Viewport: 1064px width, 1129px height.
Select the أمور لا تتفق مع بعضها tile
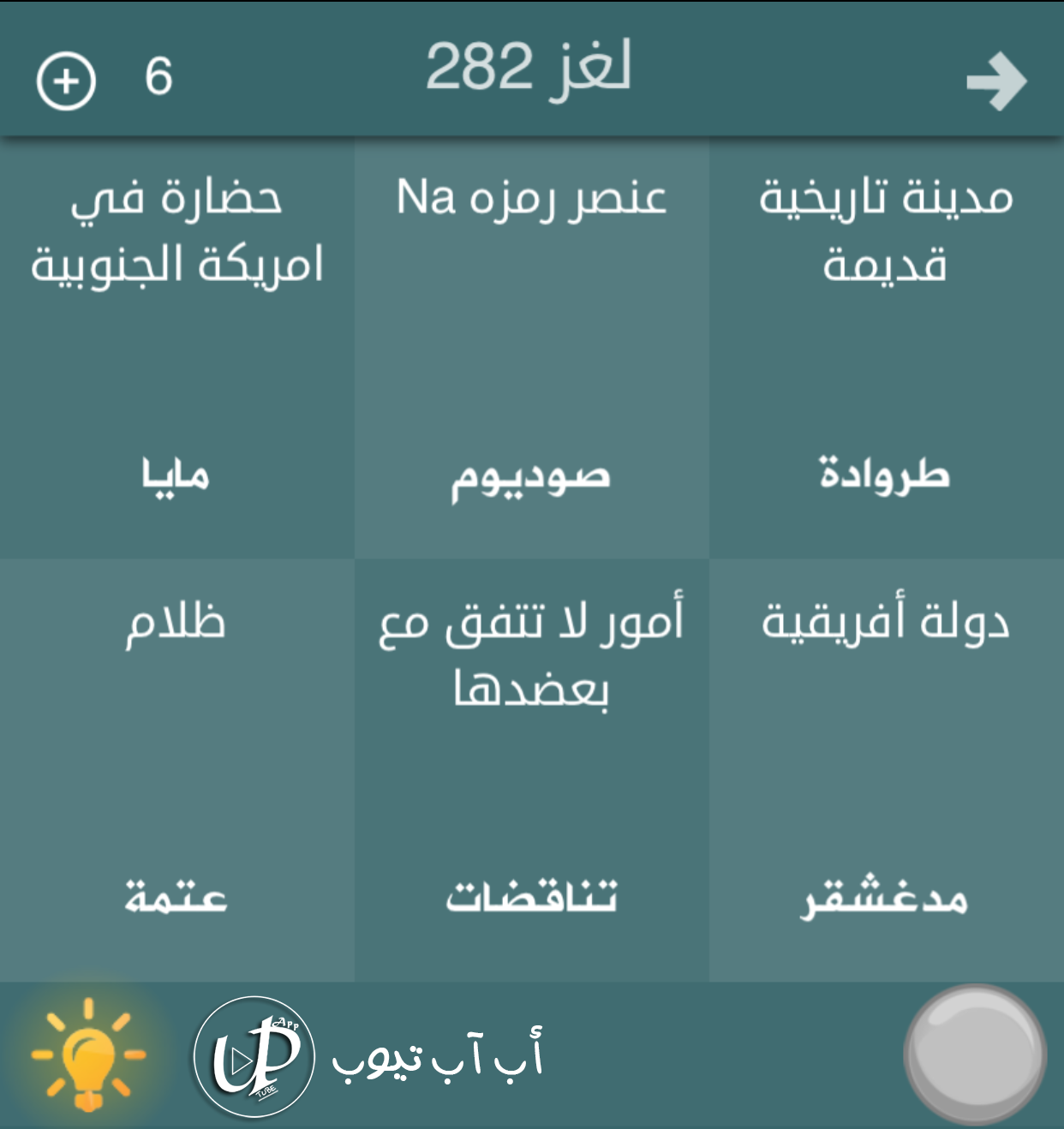531,769
